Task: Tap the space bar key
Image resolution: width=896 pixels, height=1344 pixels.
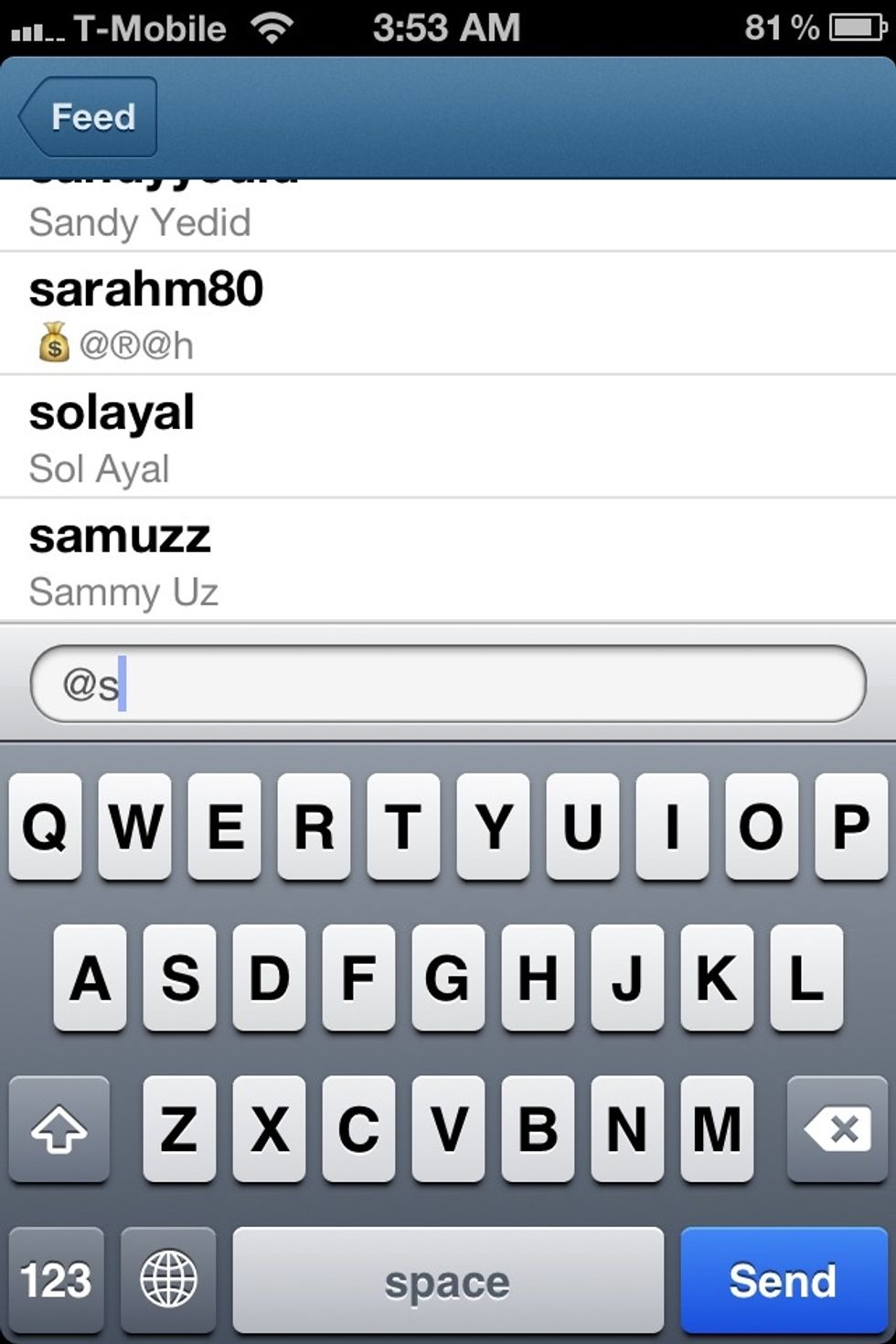Action: pos(448,1280)
